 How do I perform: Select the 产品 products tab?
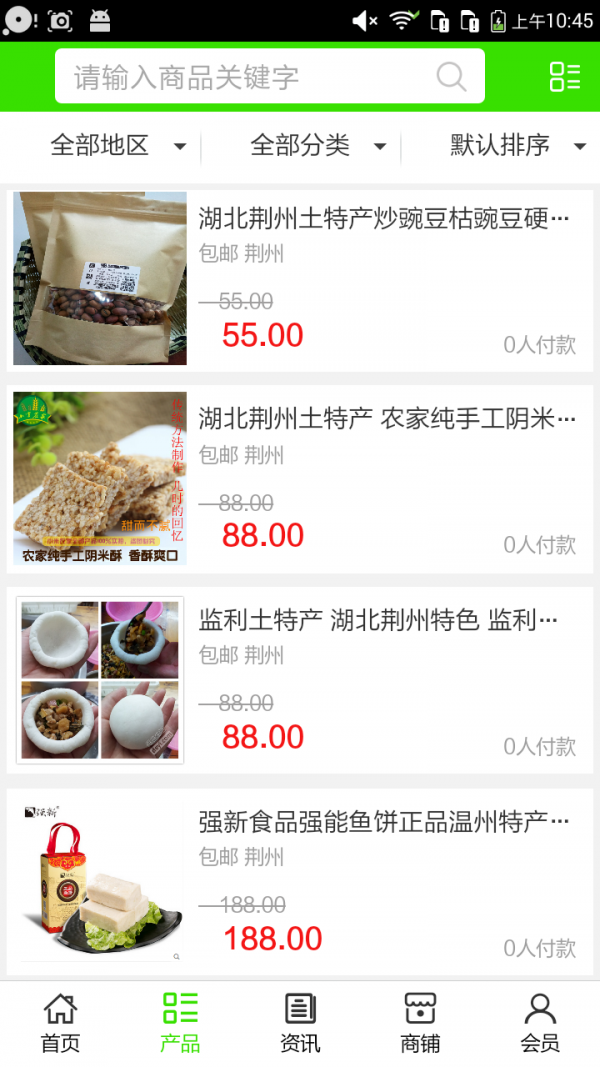pos(180,1023)
